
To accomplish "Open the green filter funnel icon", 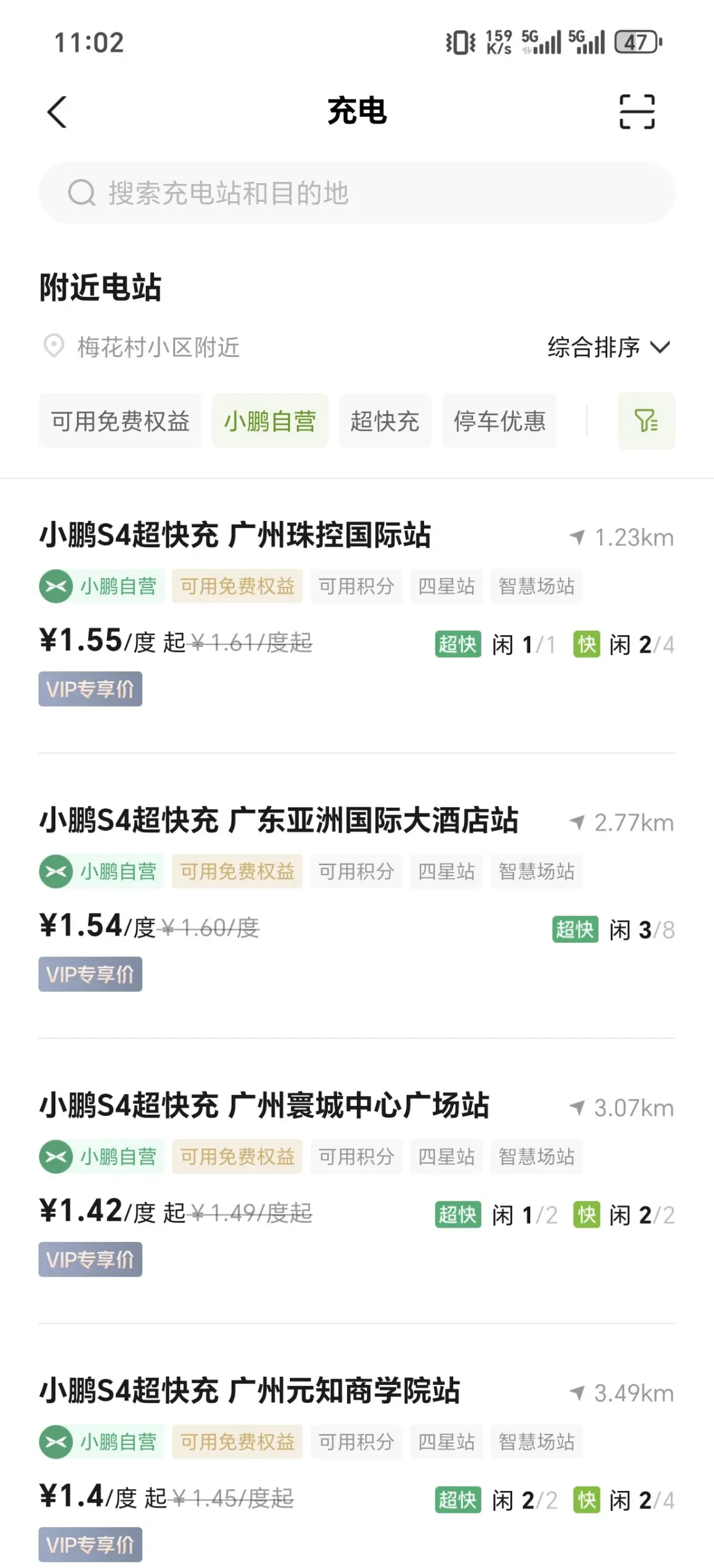I will (x=646, y=421).
